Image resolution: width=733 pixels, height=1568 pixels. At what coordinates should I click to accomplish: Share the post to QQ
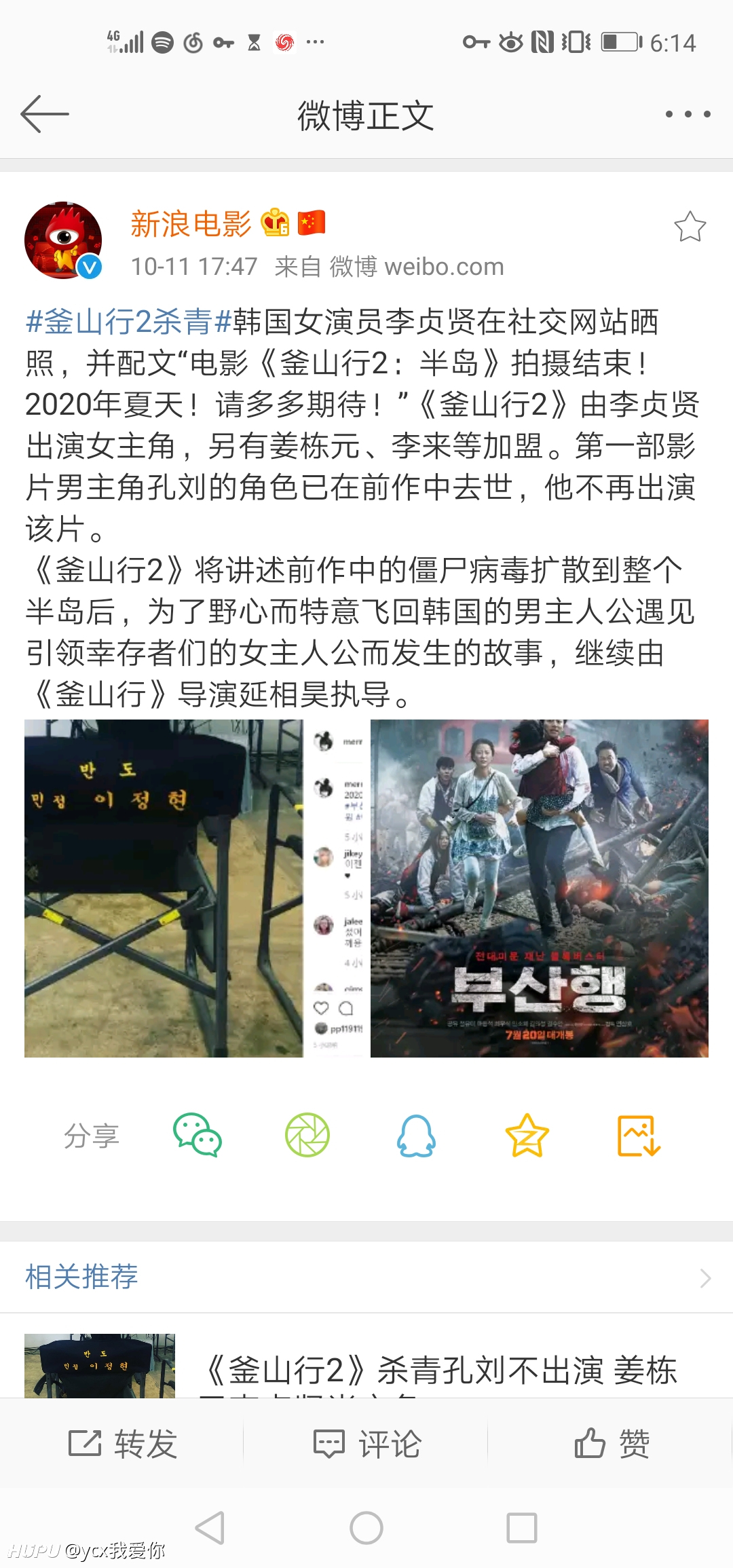(x=417, y=1135)
